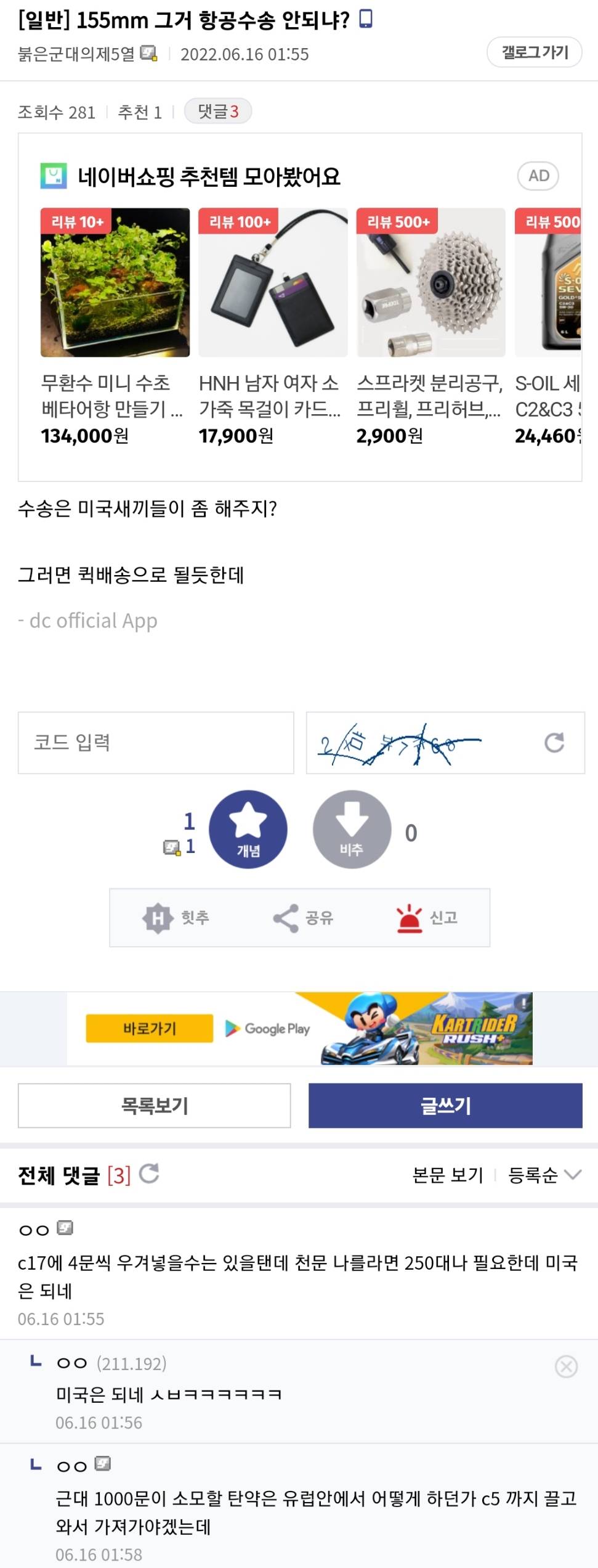This screenshot has width=598, height=1568.
Task: Refresh the captcha code image
Action: pyautogui.click(x=554, y=743)
